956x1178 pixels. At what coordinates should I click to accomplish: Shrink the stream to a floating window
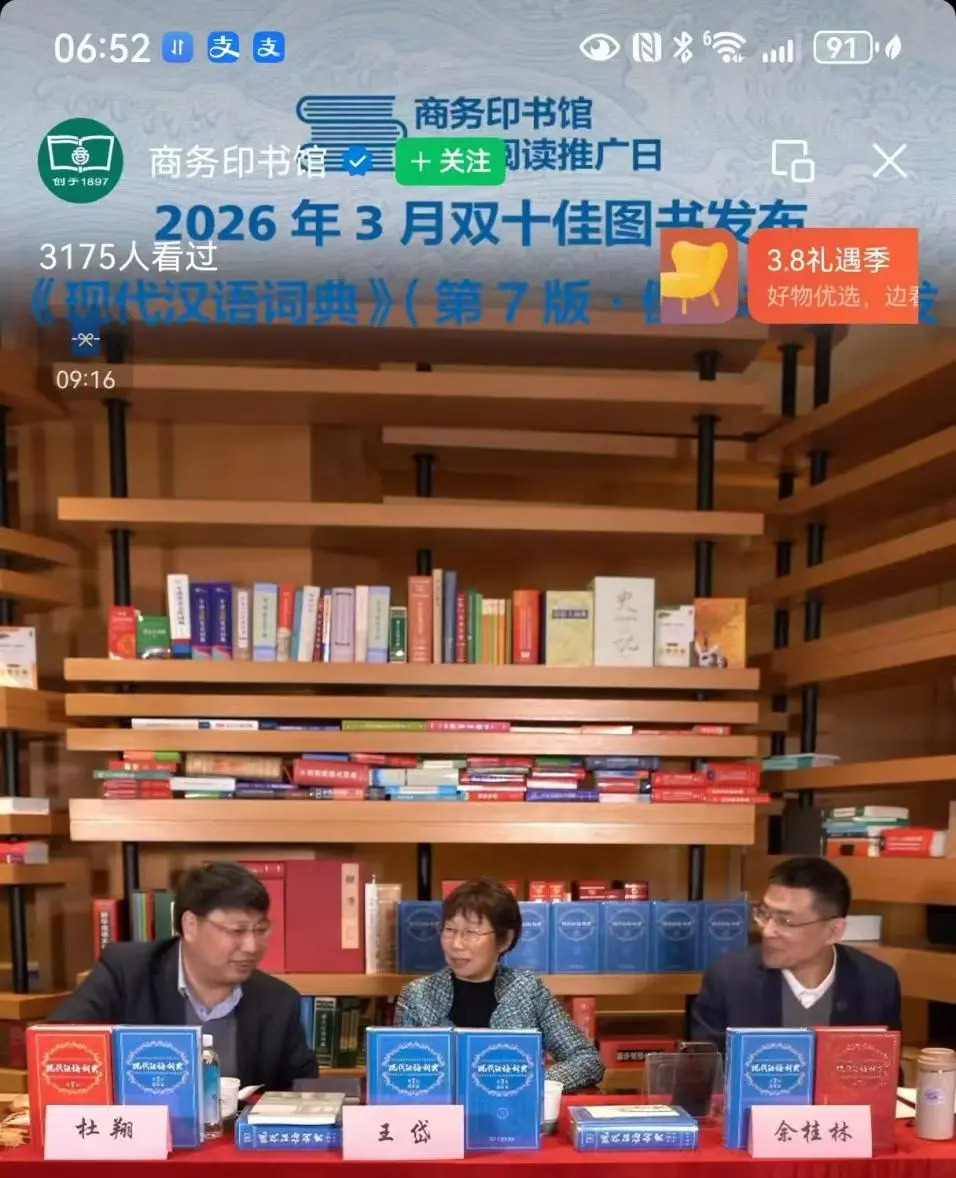pos(792,161)
